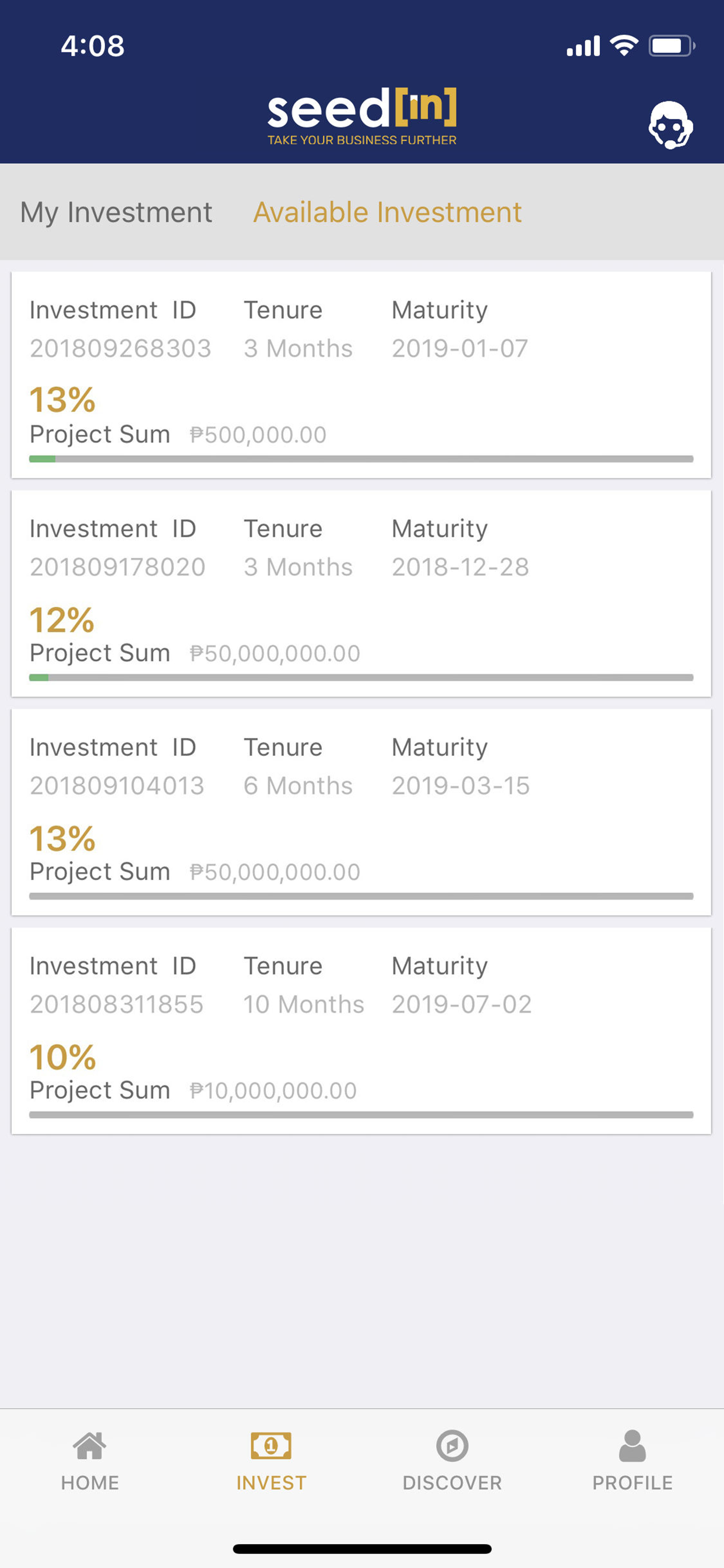Open the 6 Months investment 201809104013
This screenshot has height=1568, width=724.
click(361, 812)
